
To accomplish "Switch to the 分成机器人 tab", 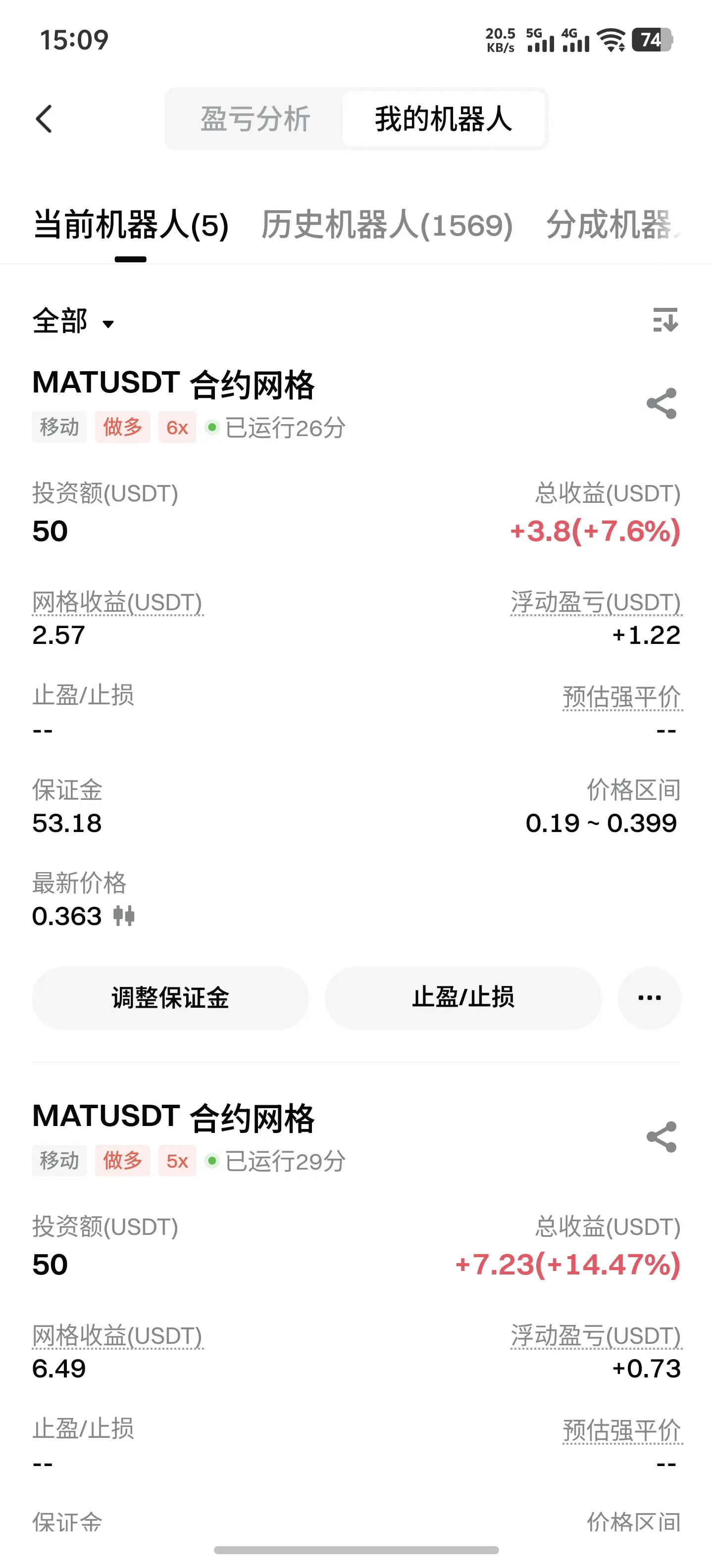I will (x=613, y=225).
